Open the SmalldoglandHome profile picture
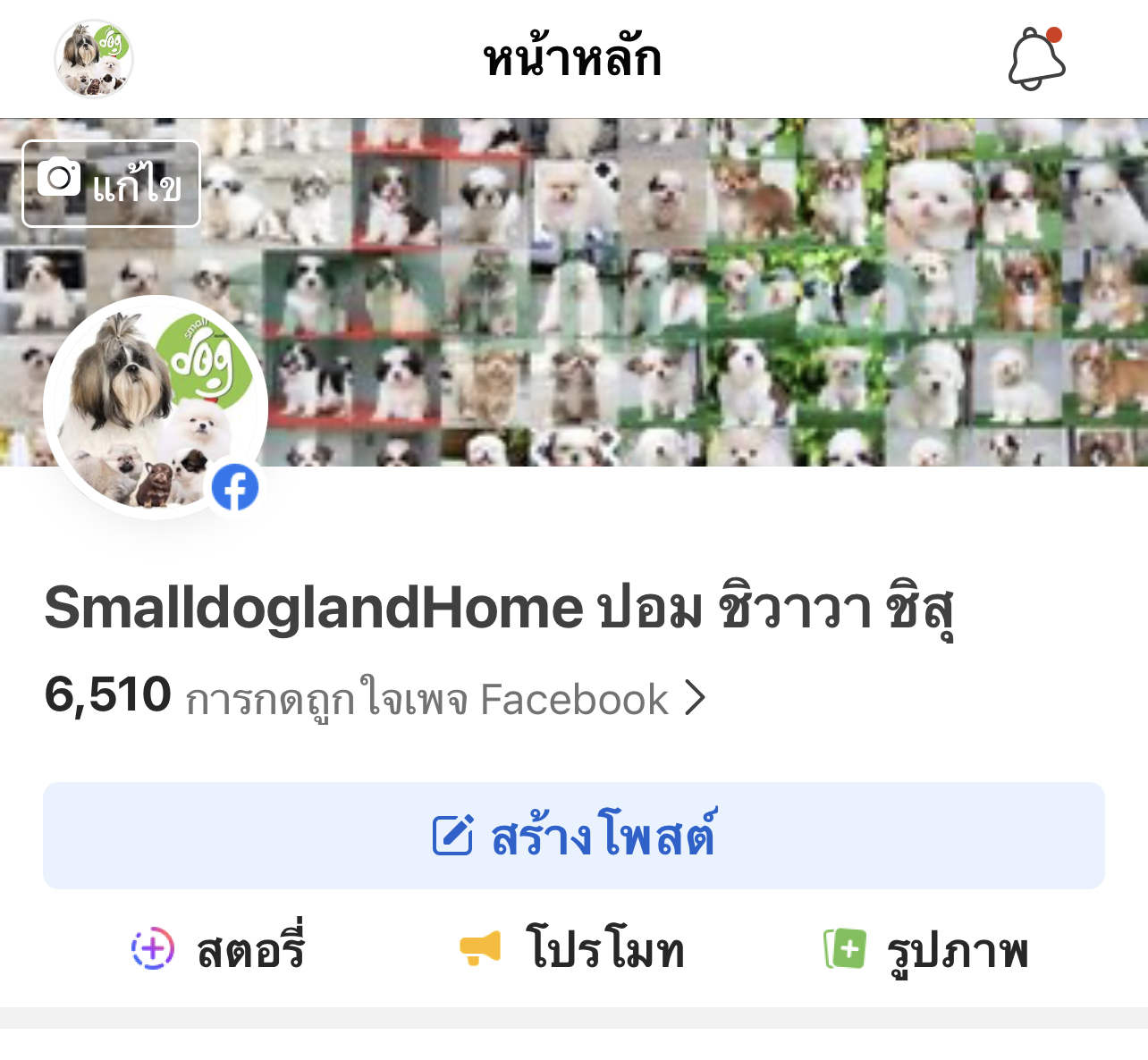Image resolution: width=1148 pixels, height=1060 pixels. tap(154, 407)
